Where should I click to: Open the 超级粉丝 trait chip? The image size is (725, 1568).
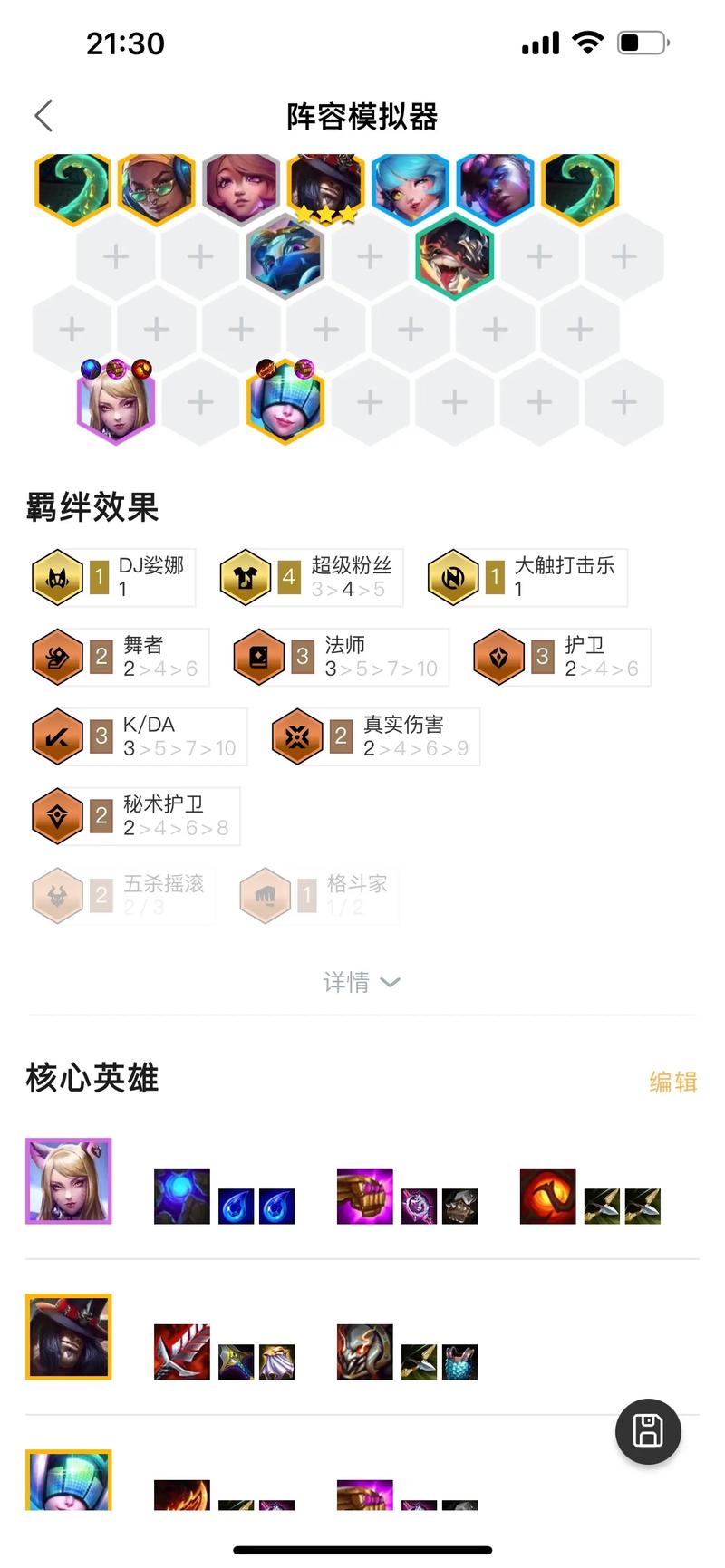tap(311, 577)
